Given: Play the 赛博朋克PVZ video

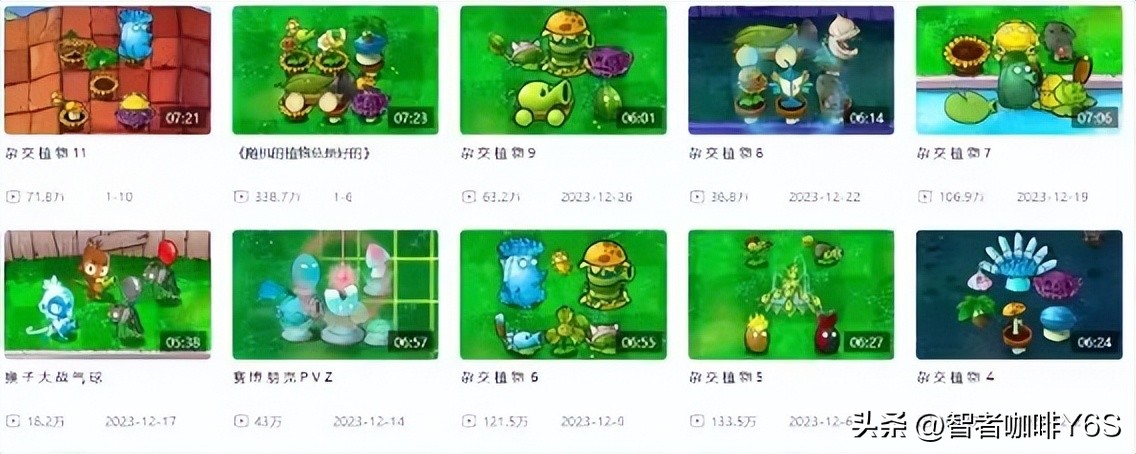Looking at the screenshot, I should (x=335, y=295).
